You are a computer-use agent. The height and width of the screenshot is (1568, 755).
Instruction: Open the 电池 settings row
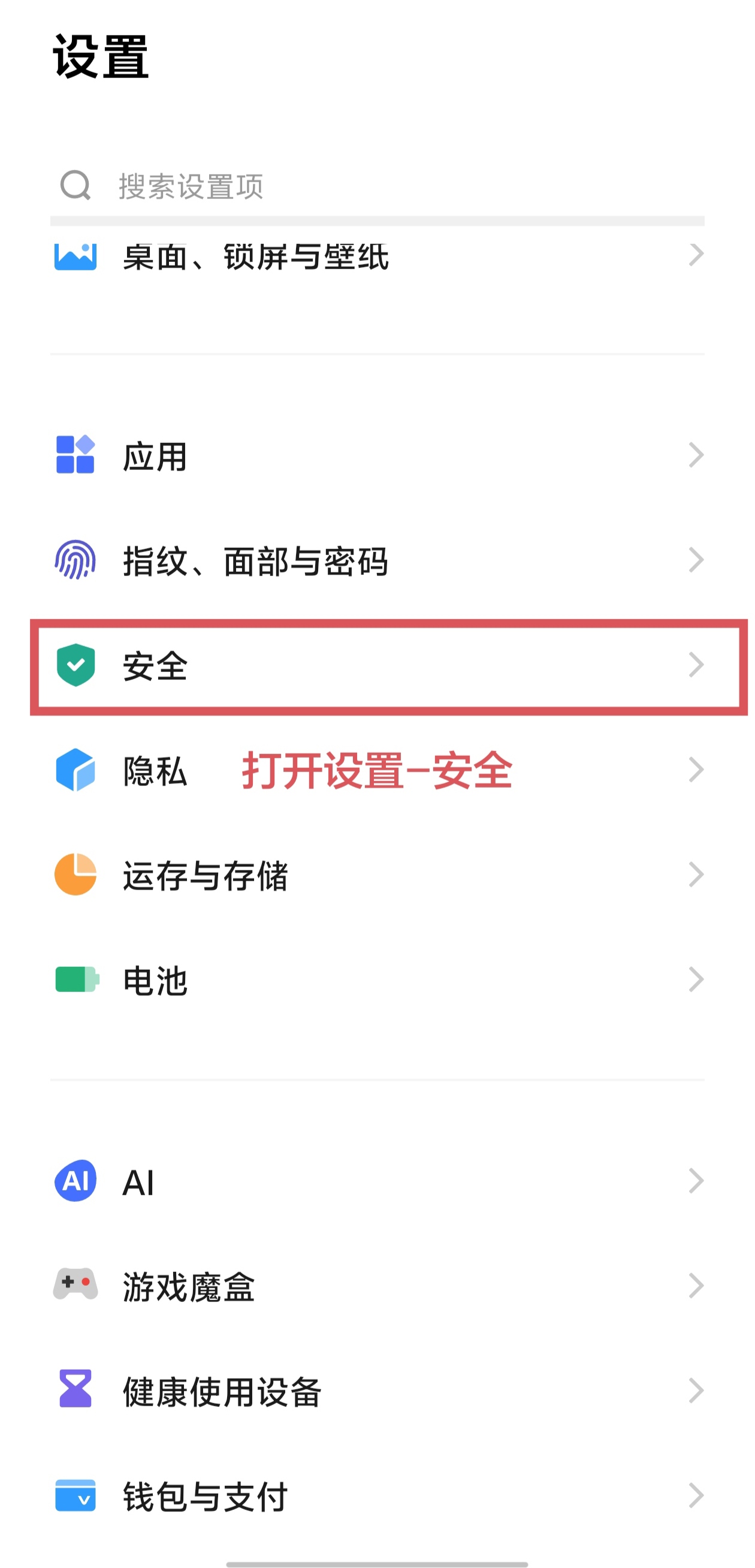pos(377,980)
